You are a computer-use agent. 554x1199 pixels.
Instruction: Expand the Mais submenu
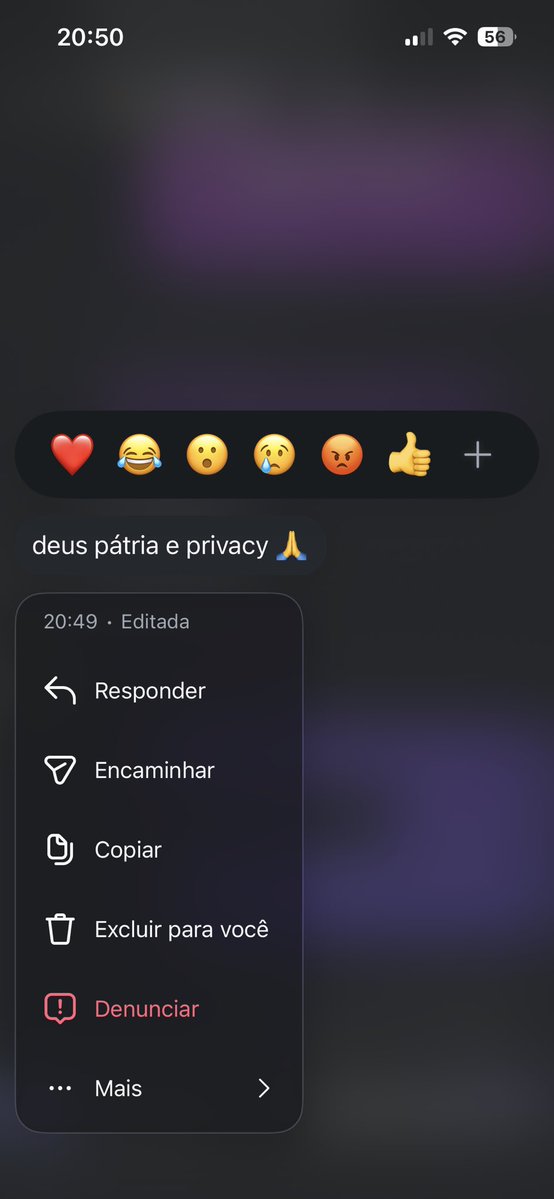(159, 1088)
